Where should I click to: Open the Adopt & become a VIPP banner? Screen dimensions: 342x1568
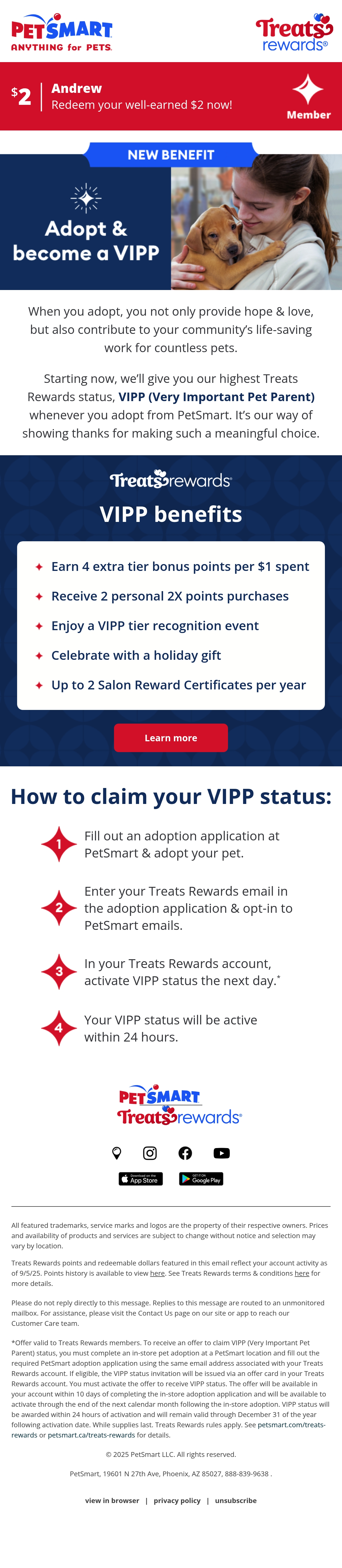(171, 216)
